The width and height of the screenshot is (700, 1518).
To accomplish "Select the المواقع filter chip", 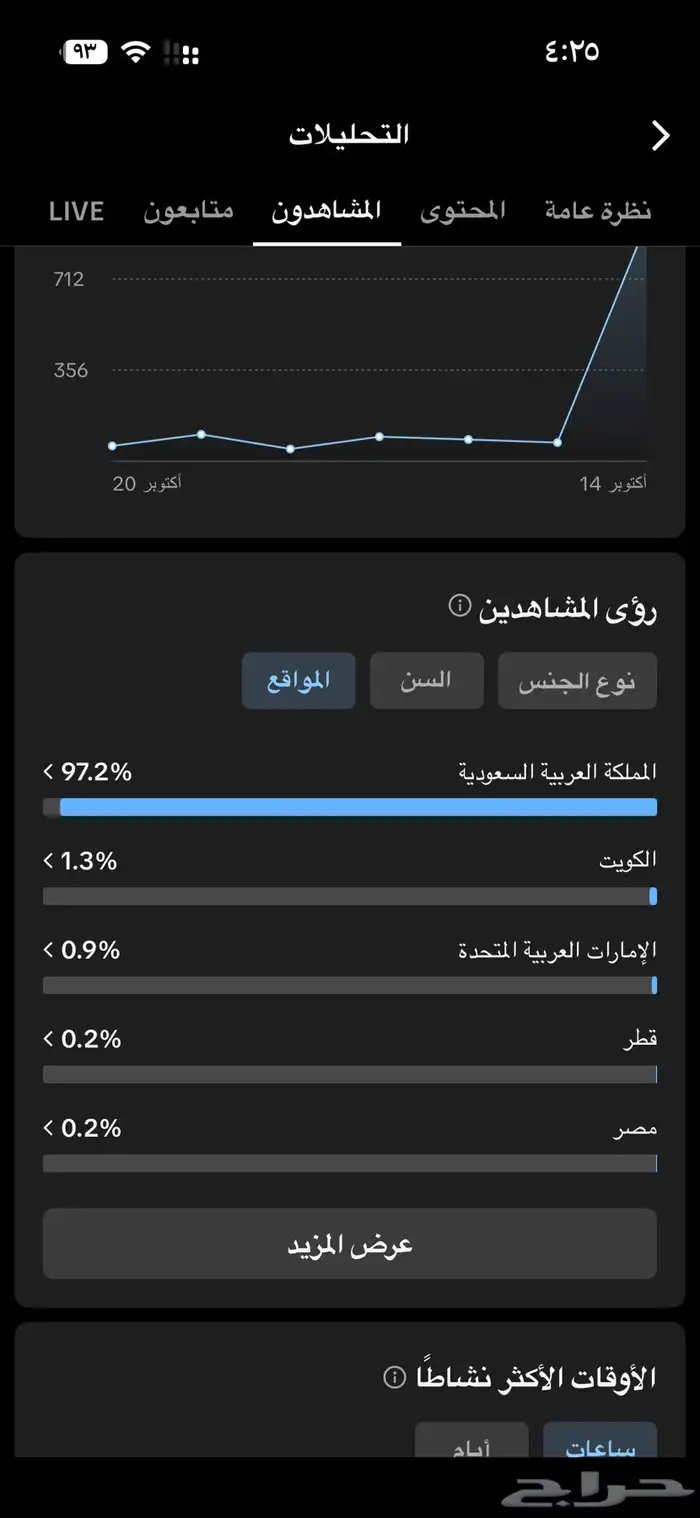I will (x=298, y=681).
